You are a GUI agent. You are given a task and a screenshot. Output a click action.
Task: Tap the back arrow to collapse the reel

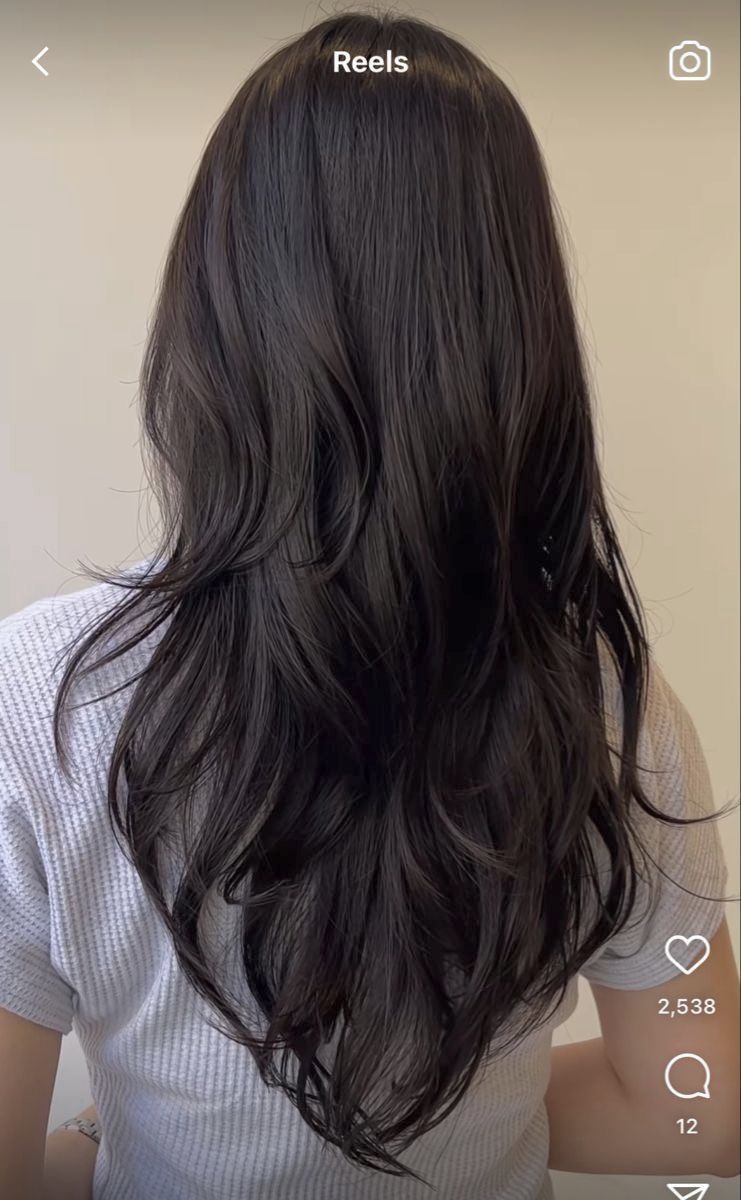pos(40,61)
